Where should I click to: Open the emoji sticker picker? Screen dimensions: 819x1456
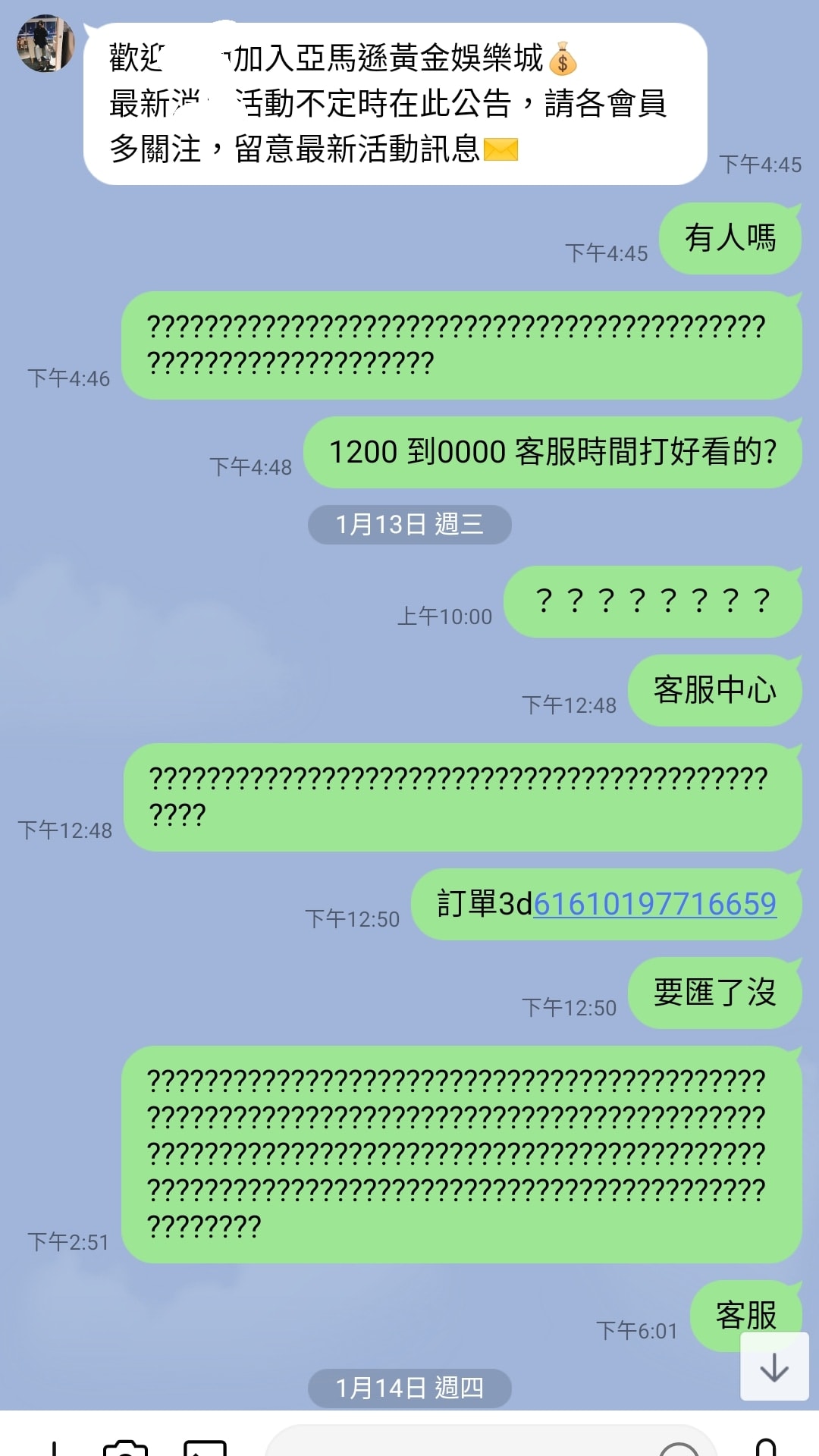(679, 1448)
